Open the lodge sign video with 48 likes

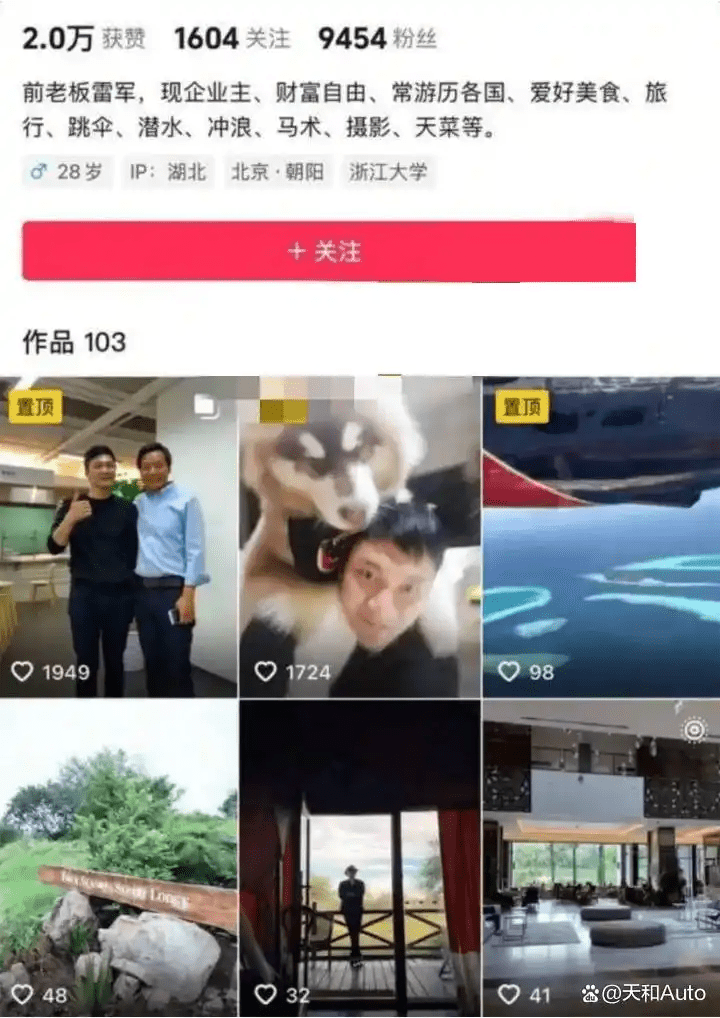coord(119,858)
